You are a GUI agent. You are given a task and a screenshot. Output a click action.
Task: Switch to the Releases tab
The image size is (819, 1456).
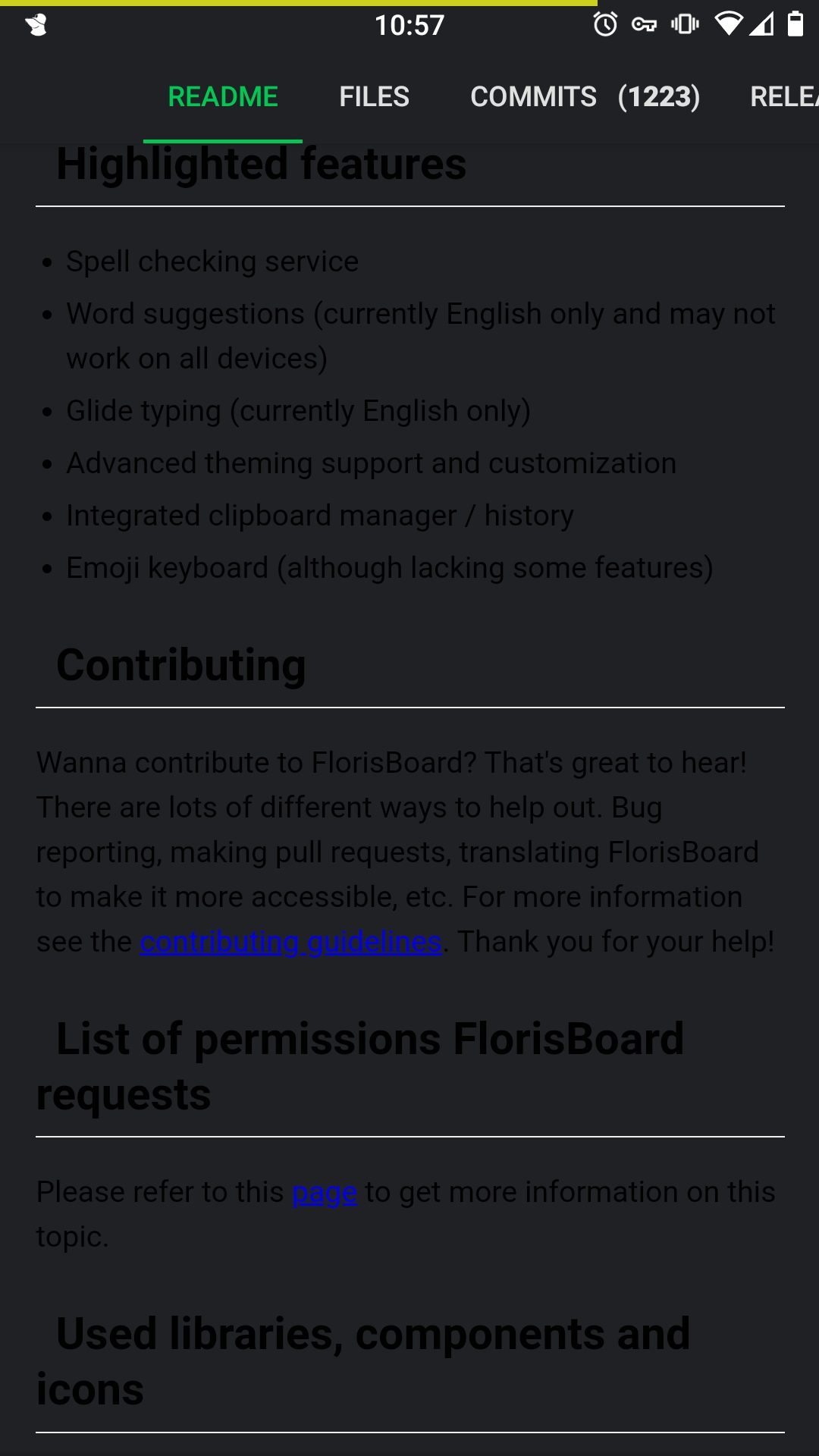coord(783,97)
